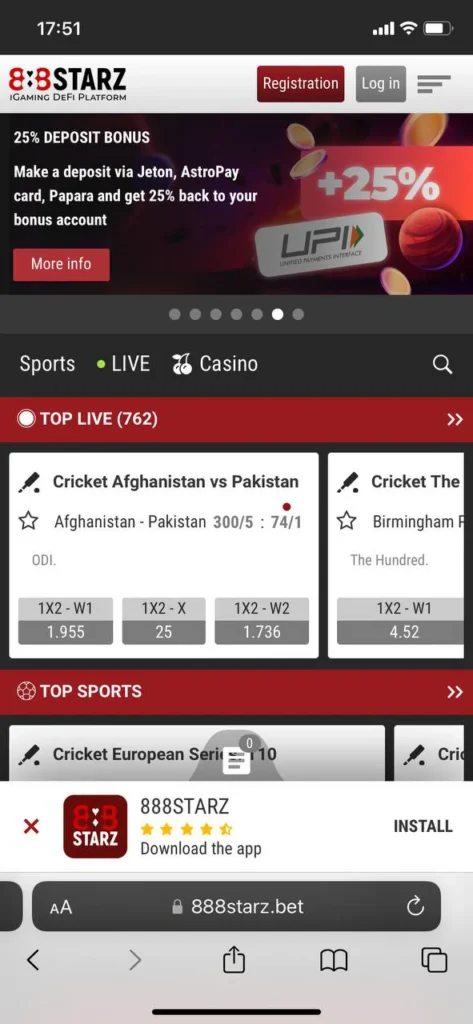Screen dimensions: 473x1024
Task: Open the bet slip icon
Action: coord(236,761)
